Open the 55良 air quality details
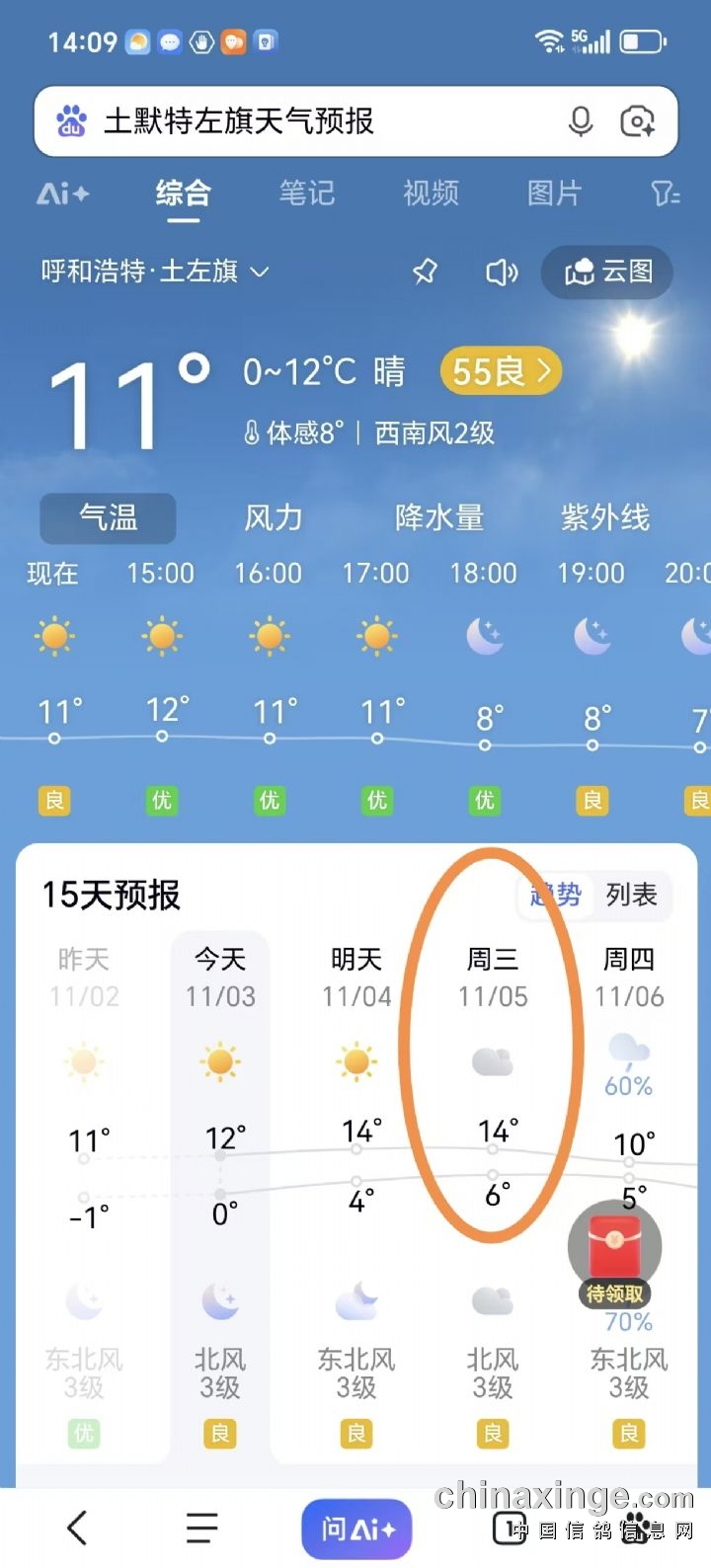Screen dimensions: 711x1568 [x=501, y=371]
